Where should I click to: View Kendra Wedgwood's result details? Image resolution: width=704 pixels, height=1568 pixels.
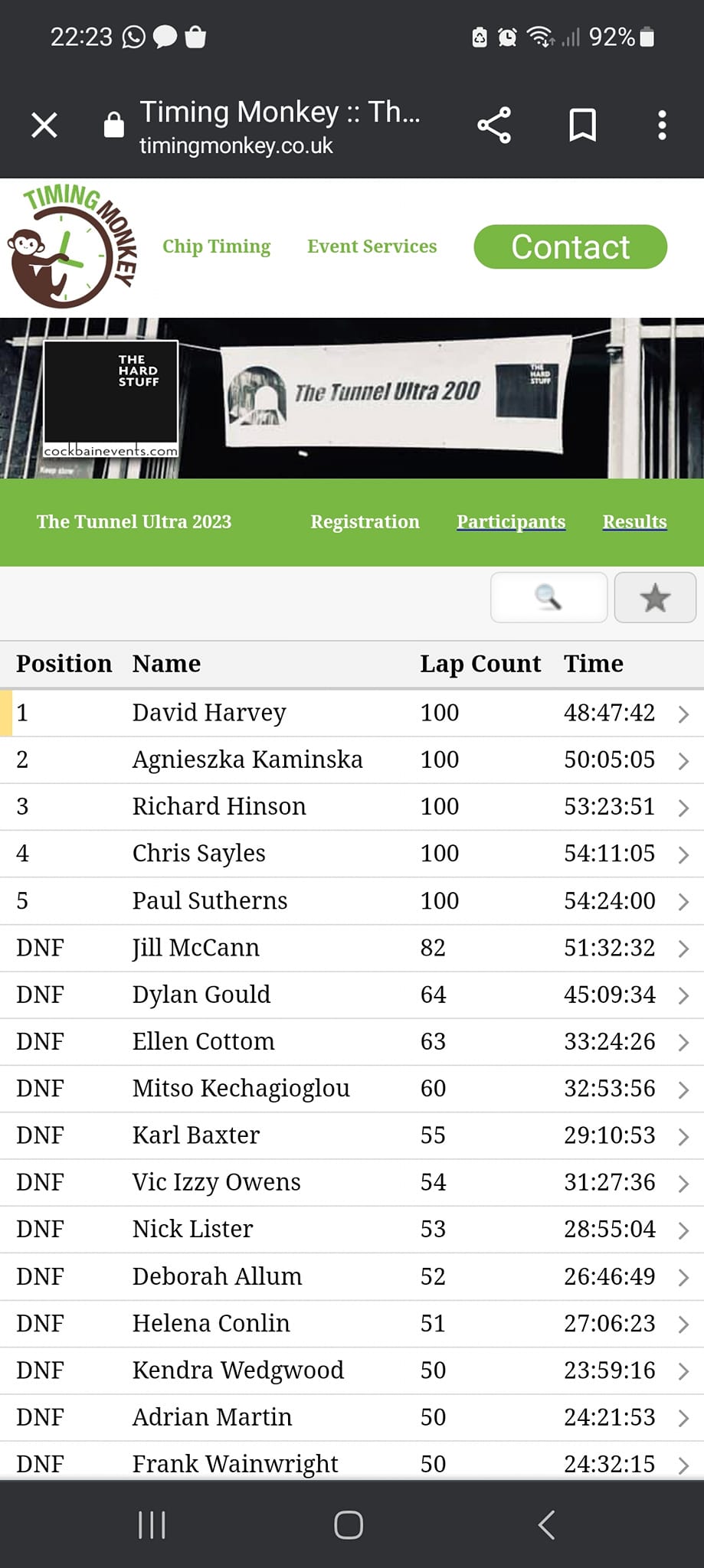pyautogui.click(x=352, y=1370)
